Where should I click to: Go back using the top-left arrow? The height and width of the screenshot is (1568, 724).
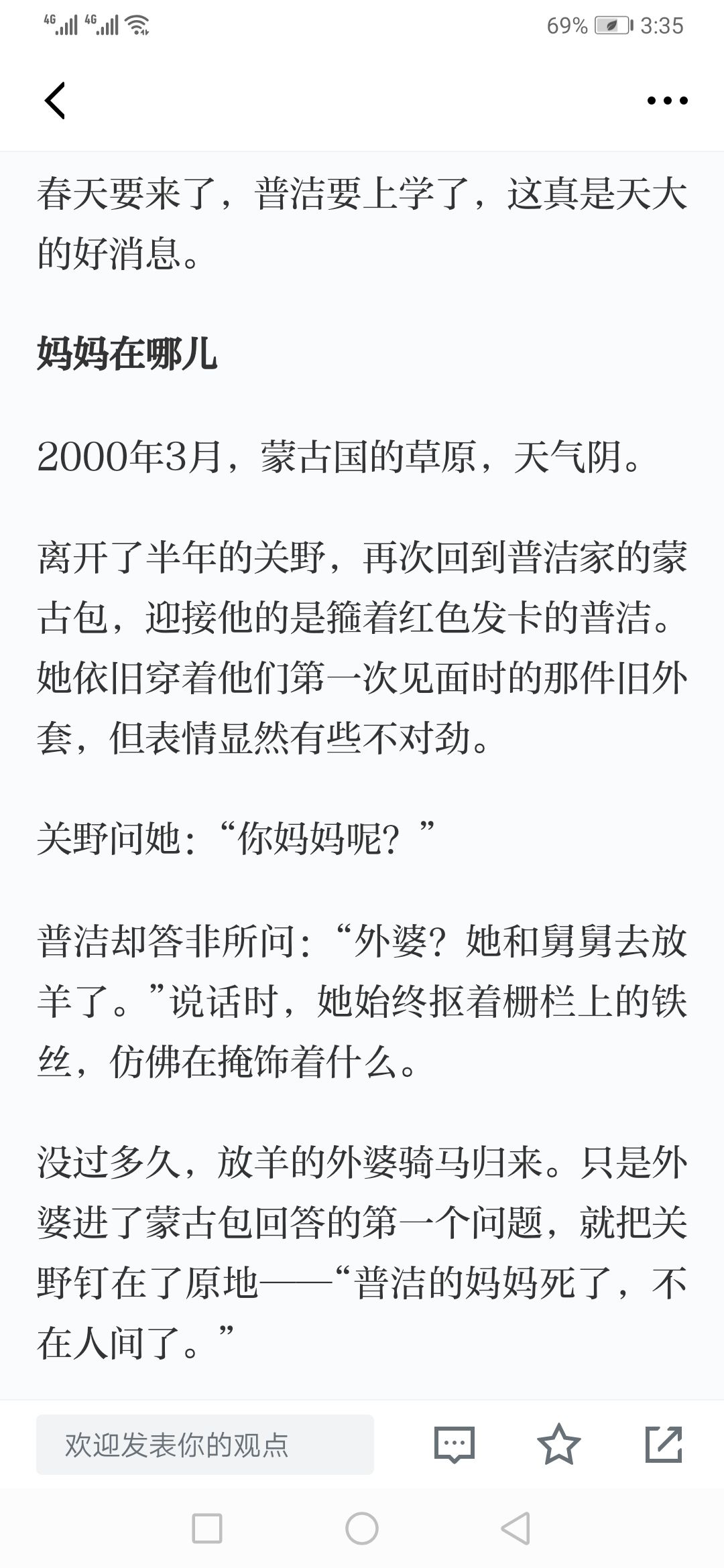[55, 101]
